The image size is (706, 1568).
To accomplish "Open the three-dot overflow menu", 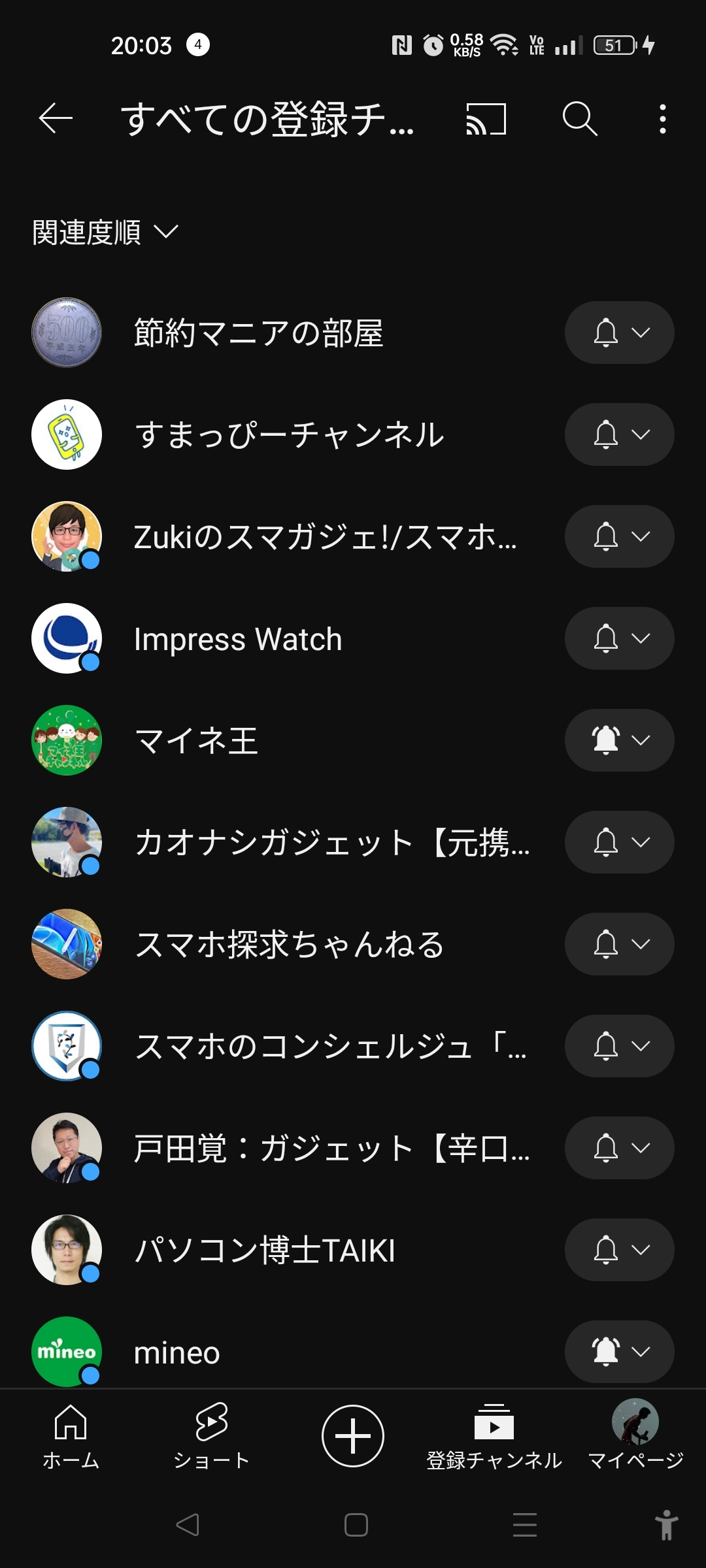I will click(x=662, y=119).
